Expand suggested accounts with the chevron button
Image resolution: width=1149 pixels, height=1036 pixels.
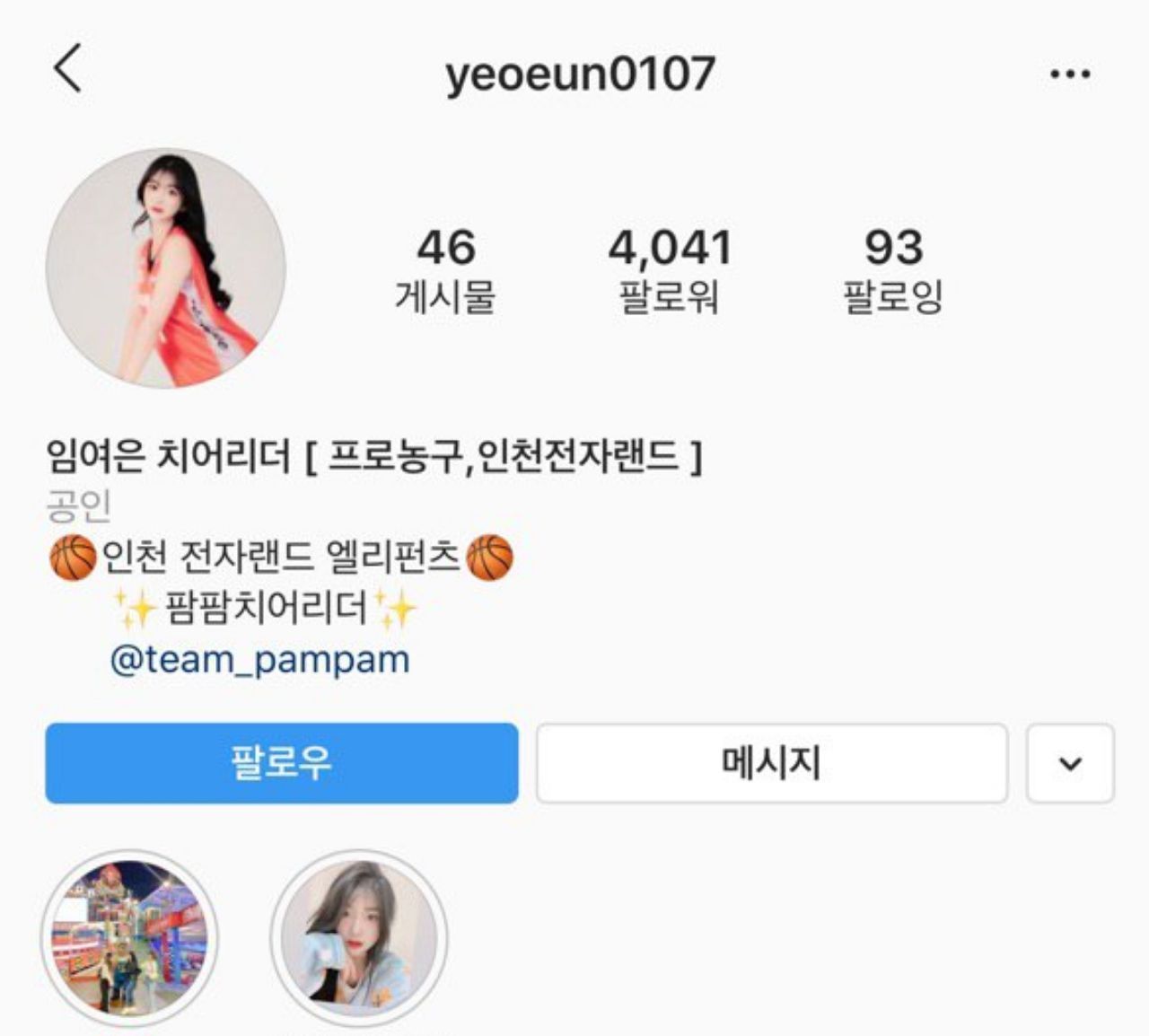click(x=1070, y=763)
